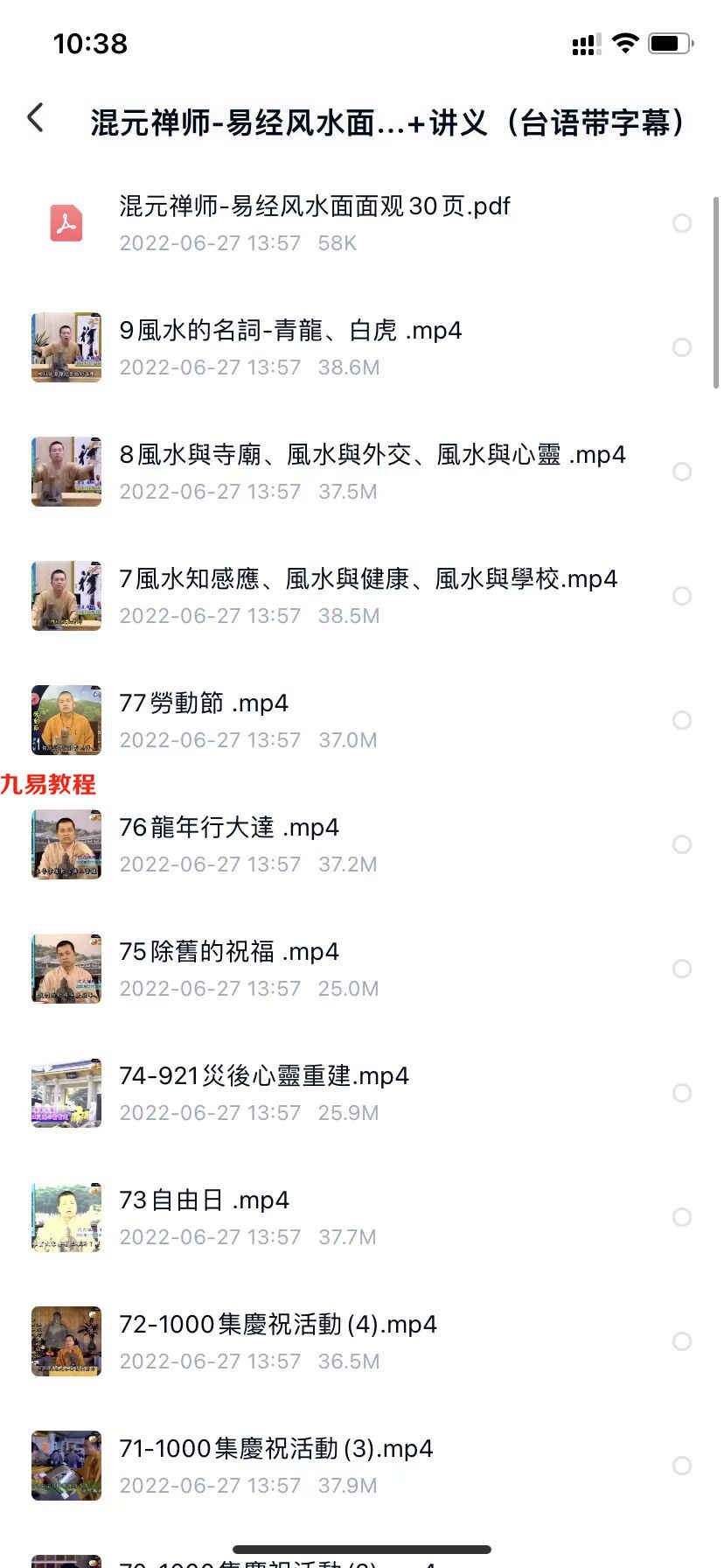Open the 77 勞動節 video

pos(362,720)
